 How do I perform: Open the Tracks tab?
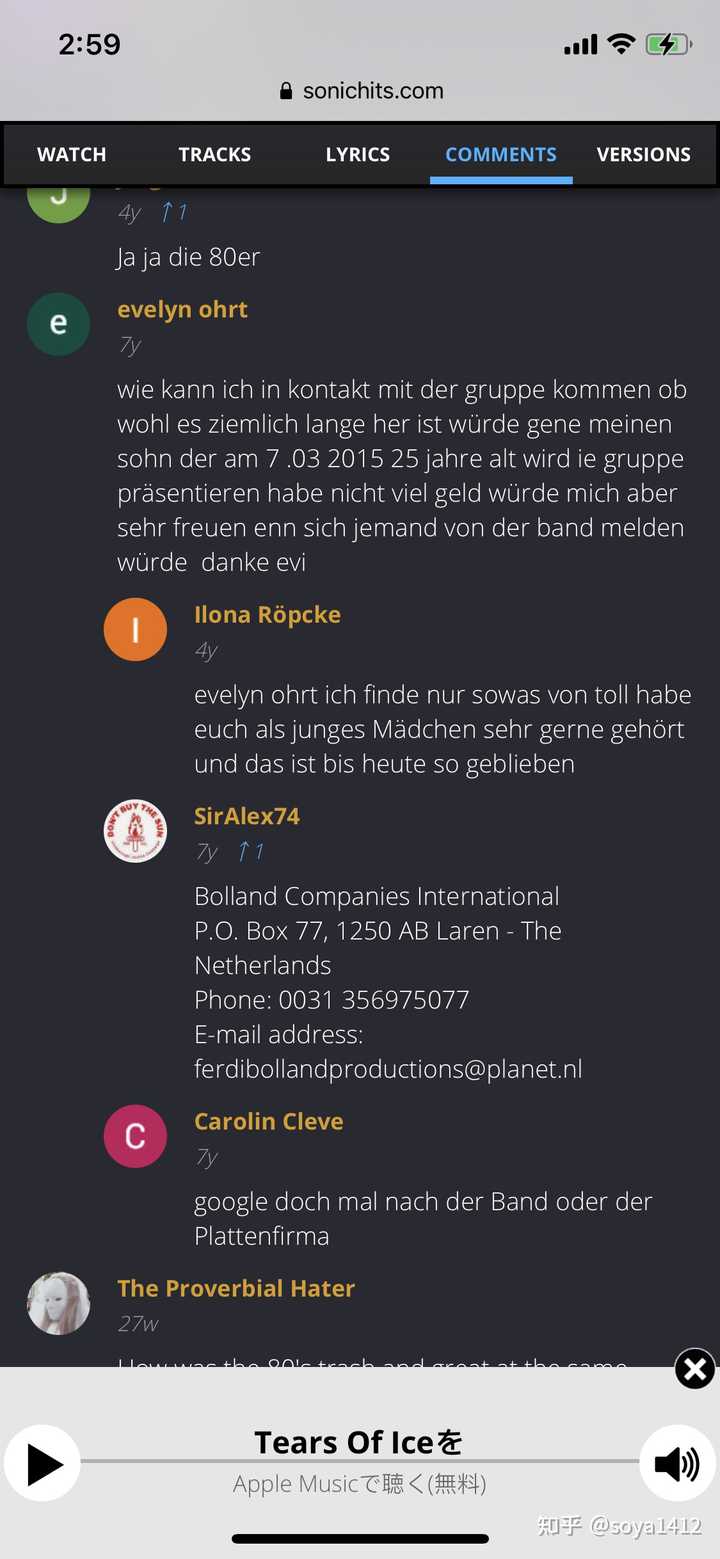(214, 154)
